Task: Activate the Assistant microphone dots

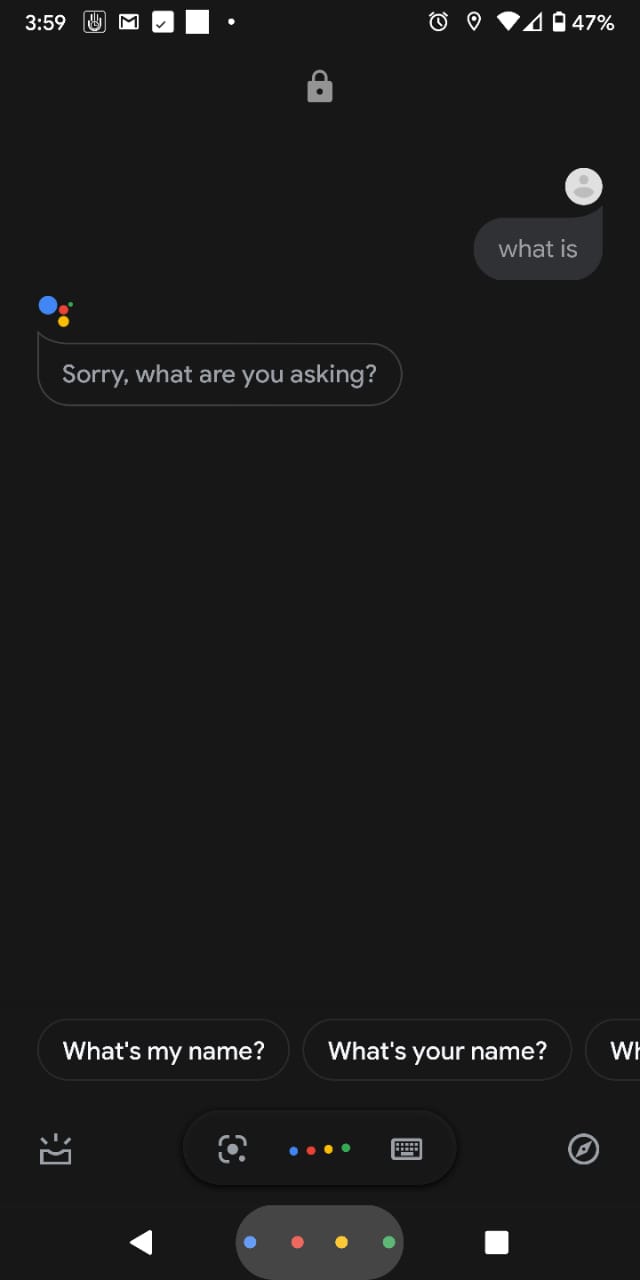Action: click(320, 1149)
